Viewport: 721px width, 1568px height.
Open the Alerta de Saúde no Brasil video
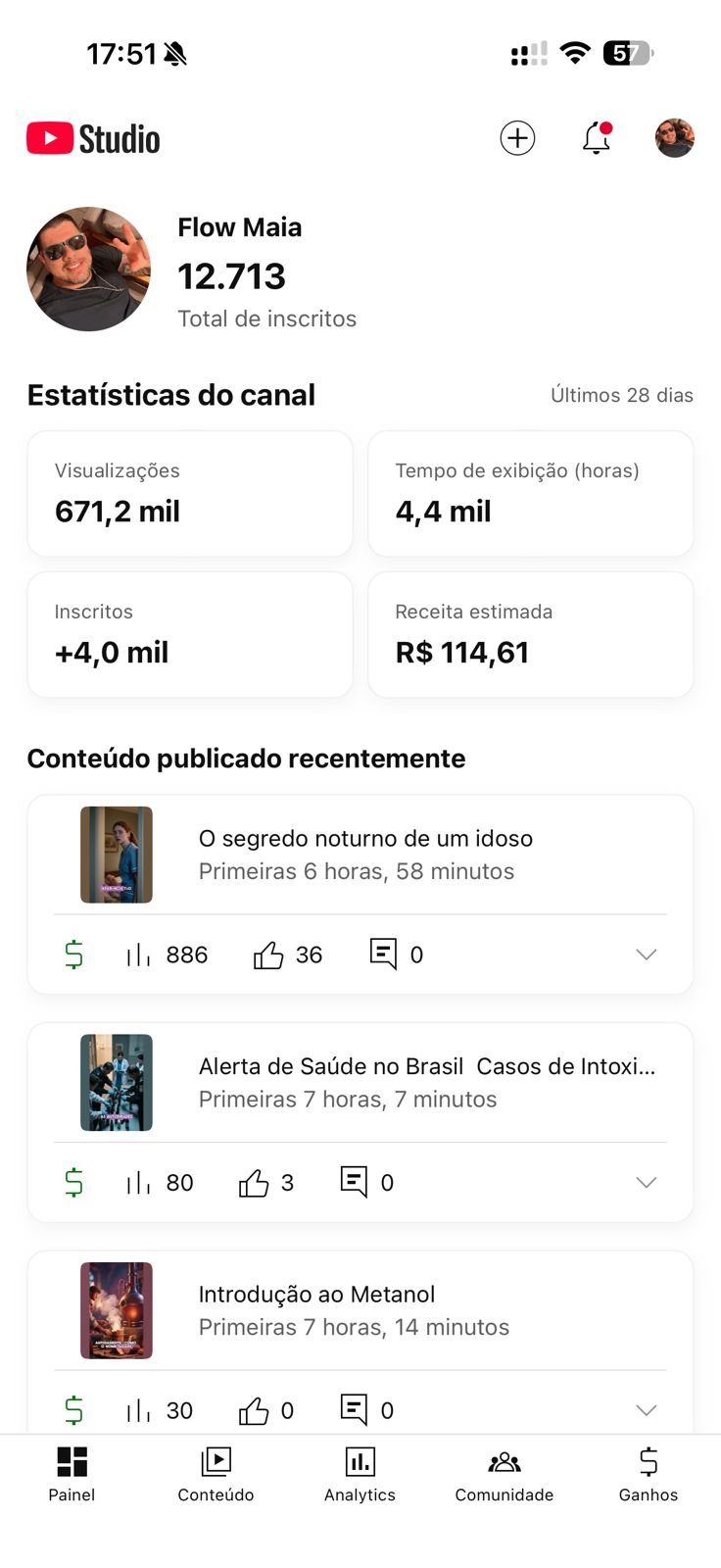(426, 1082)
